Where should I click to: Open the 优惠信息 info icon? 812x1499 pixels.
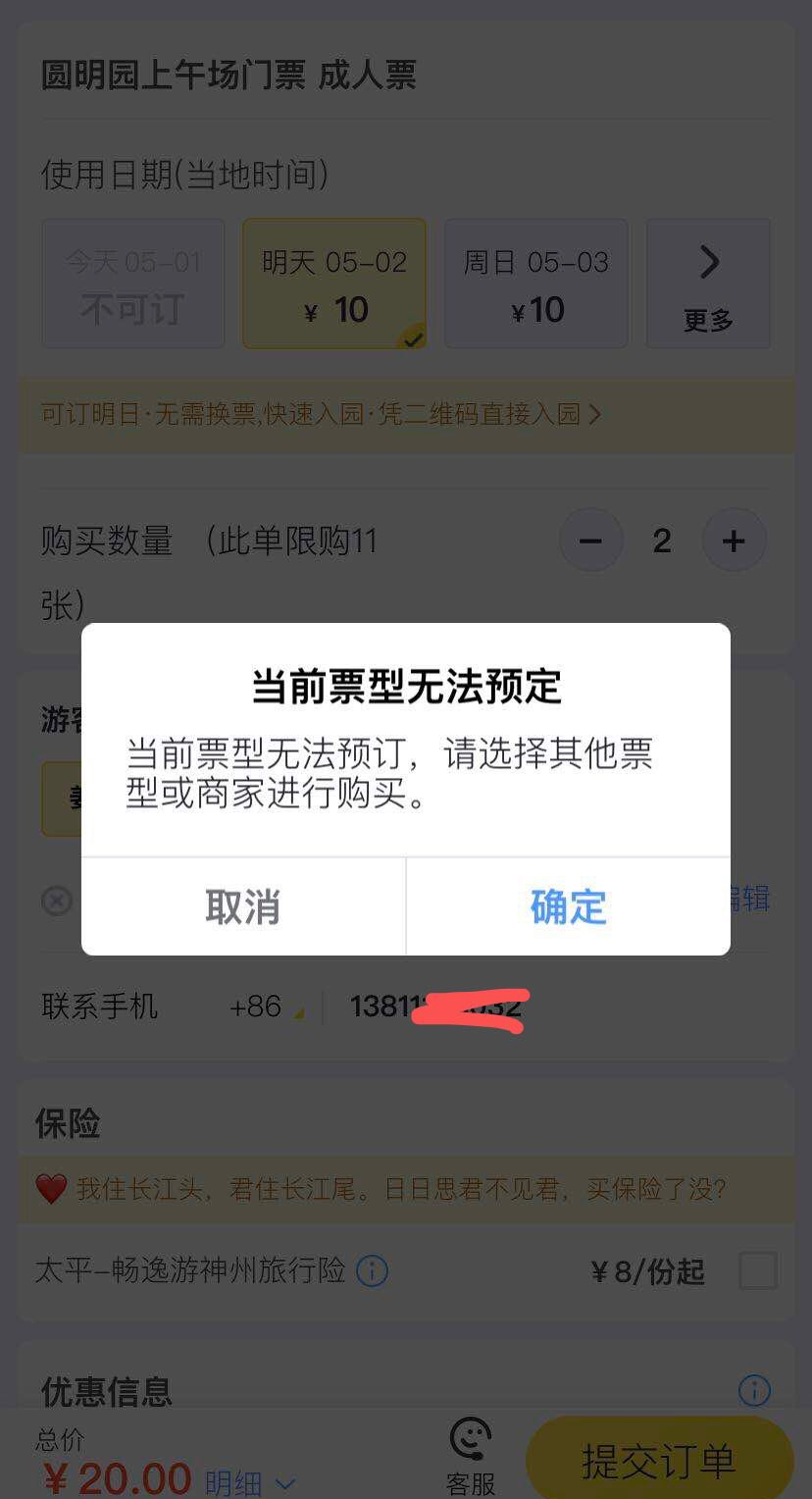754,1389
